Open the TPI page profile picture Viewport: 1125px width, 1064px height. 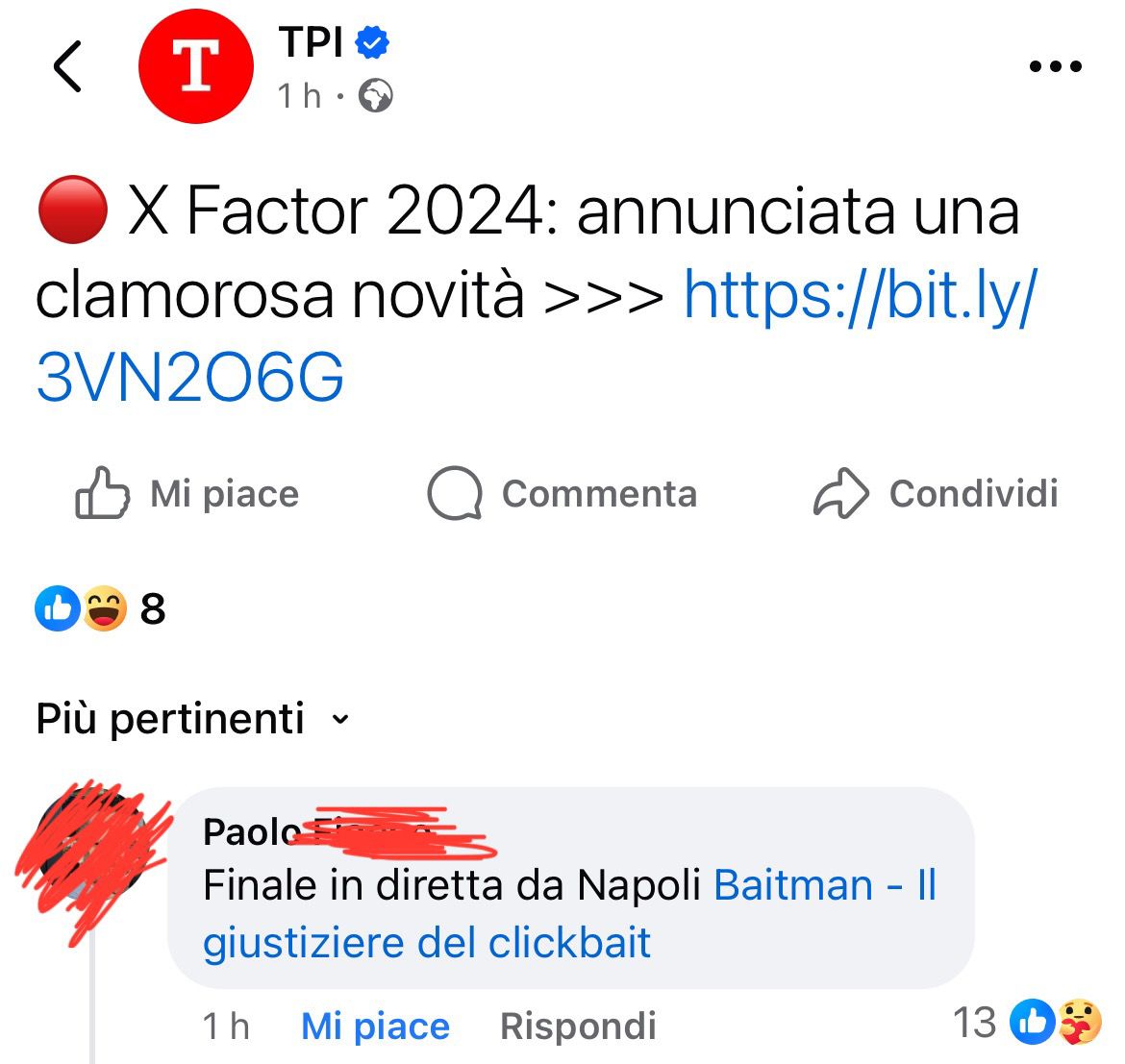coord(196,67)
